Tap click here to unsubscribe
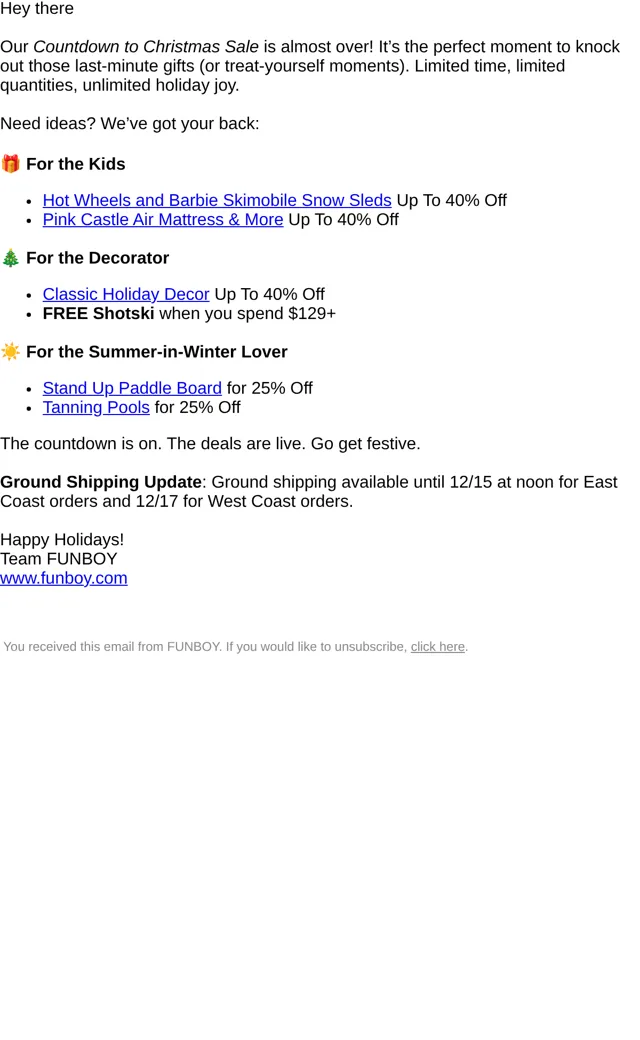Screen dimensions: 640x1040 pyautogui.click(x=438, y=647)
